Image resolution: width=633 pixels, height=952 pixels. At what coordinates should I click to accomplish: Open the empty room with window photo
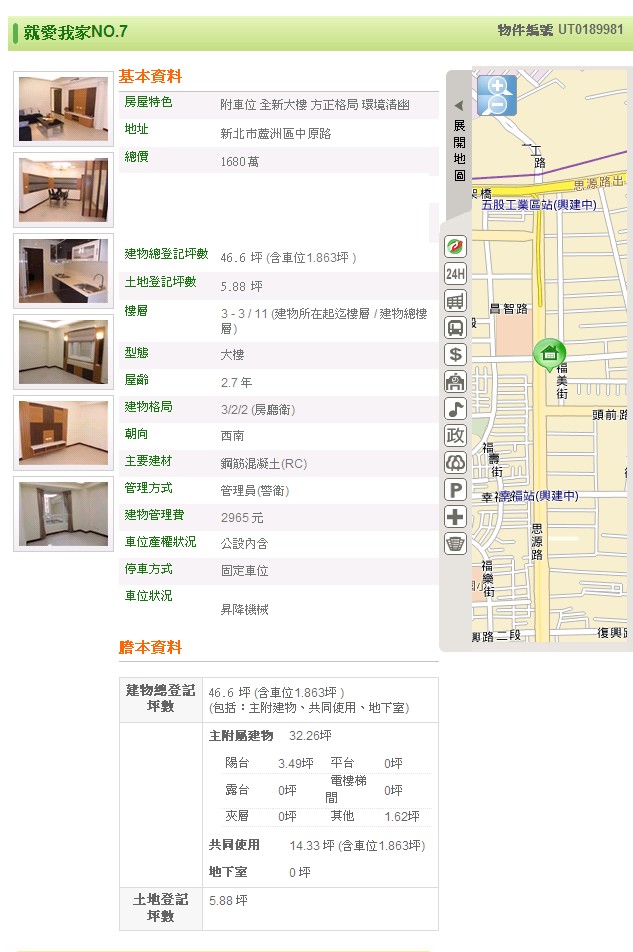(x=62, y=514)
